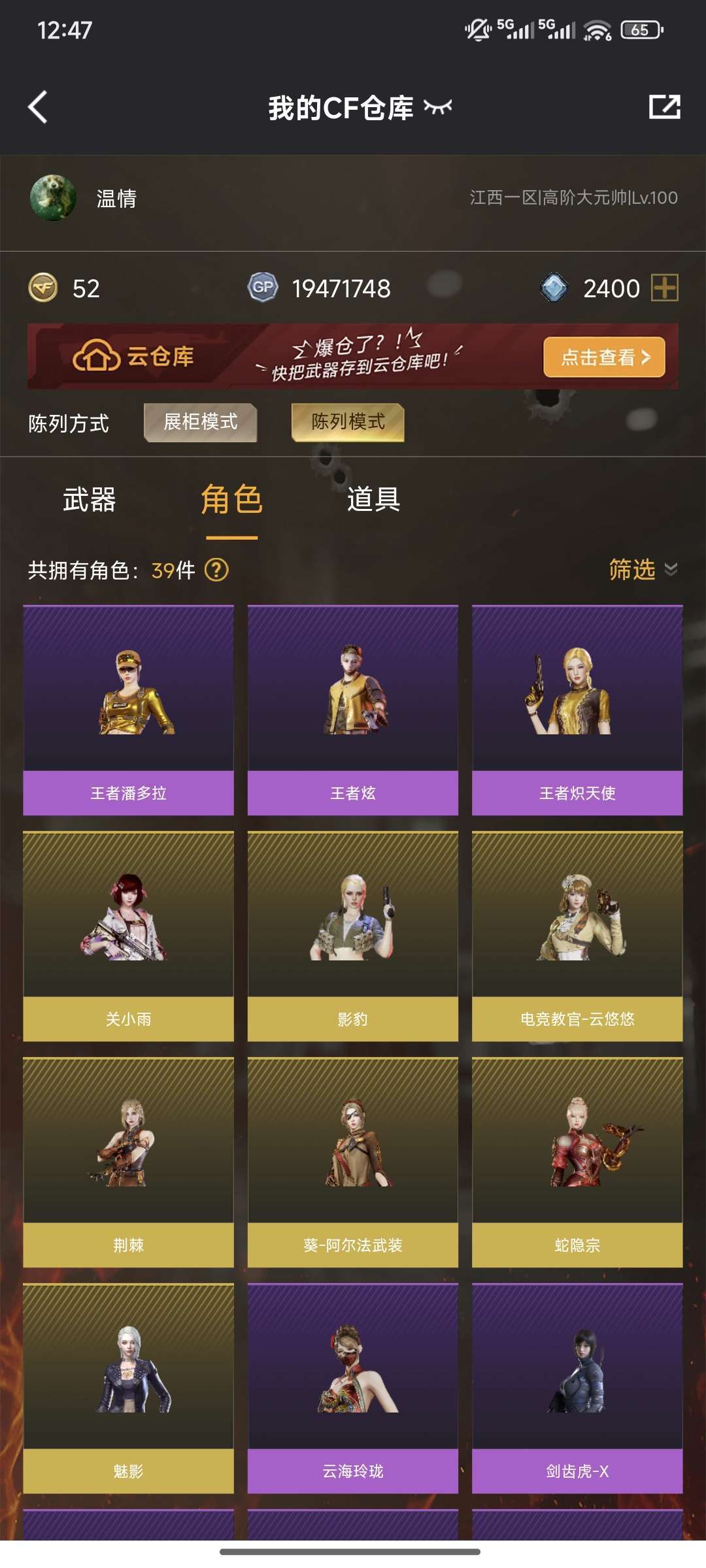
Task: View the 电竞教官-云悠悠 card
Action: point(577,936)
